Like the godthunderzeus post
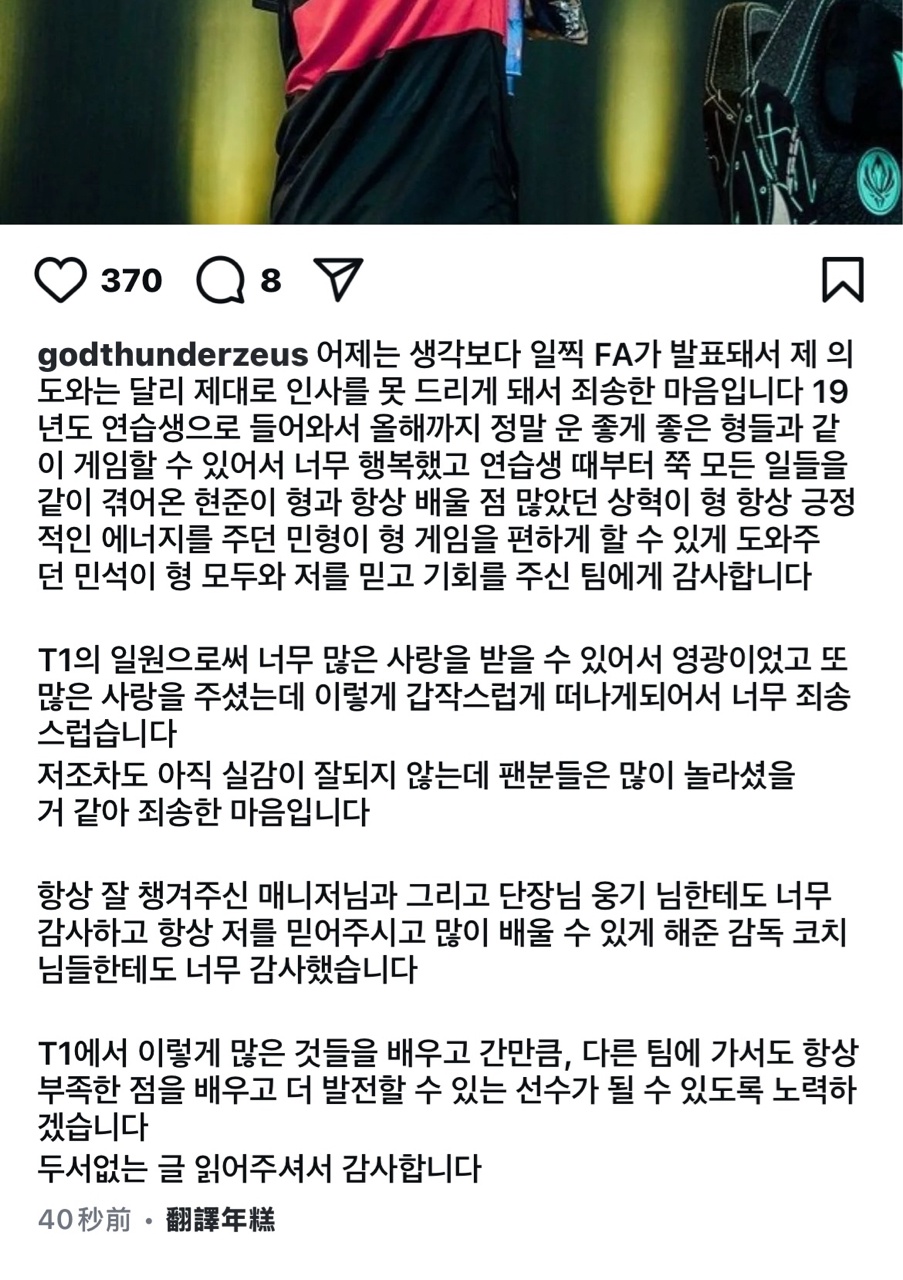 click(x=60, y=281)
